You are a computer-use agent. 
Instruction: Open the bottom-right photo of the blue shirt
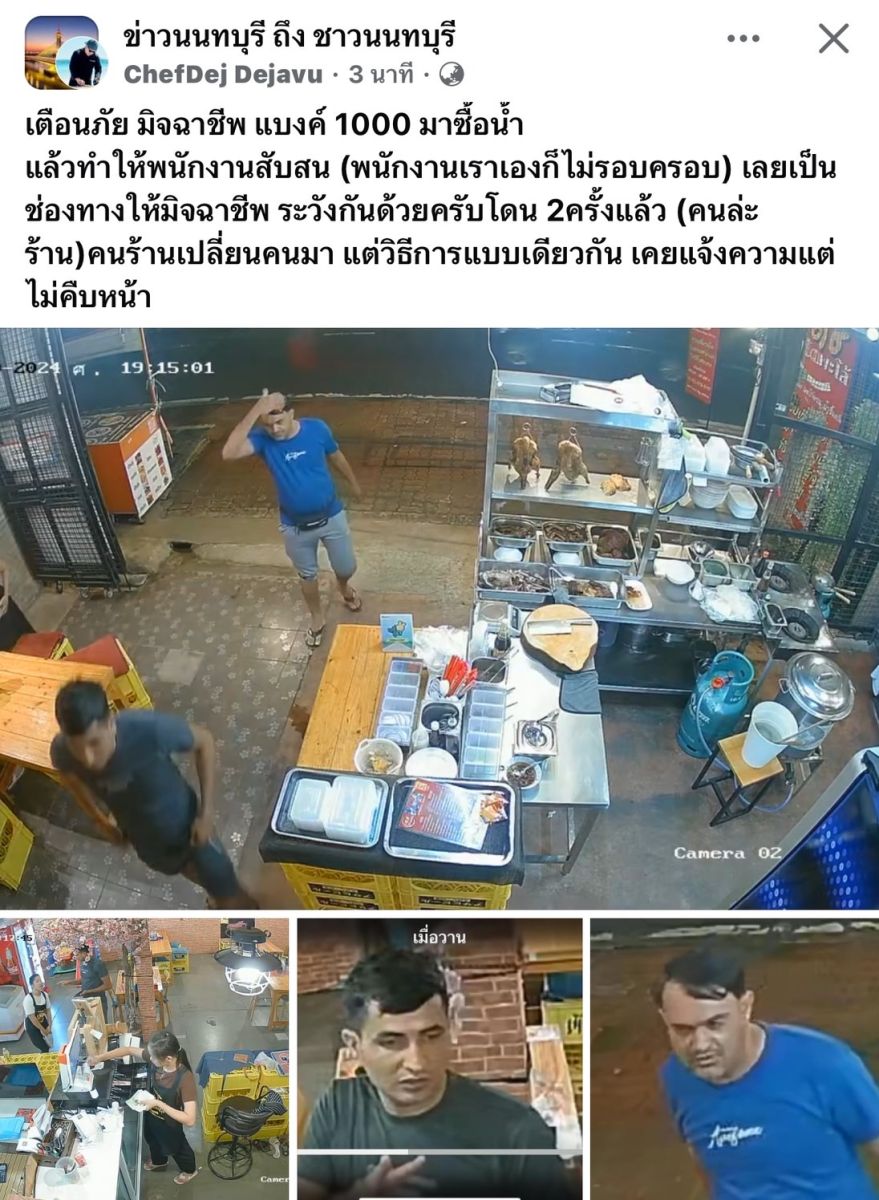coord(735,1058)
